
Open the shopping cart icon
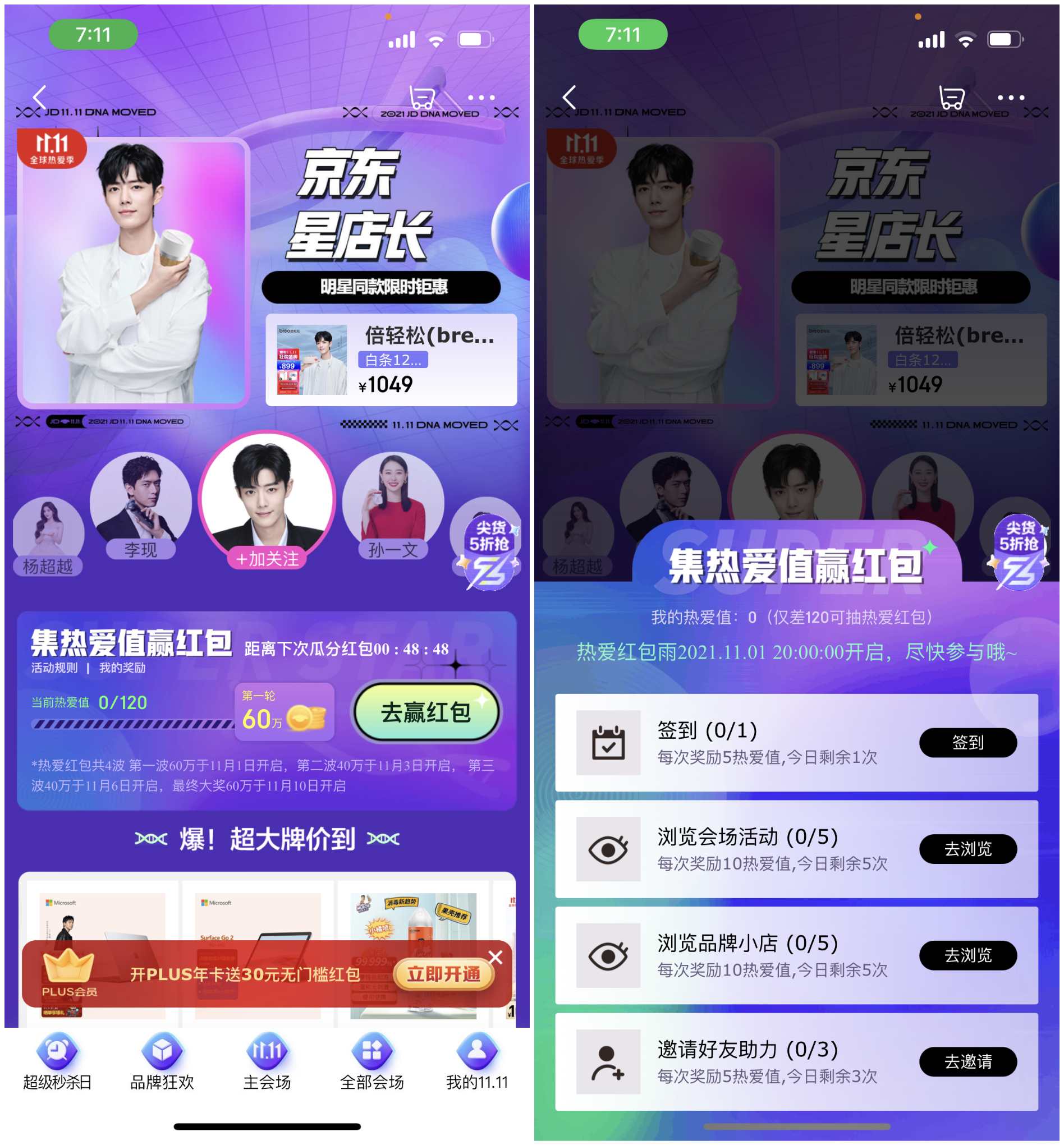423,96
